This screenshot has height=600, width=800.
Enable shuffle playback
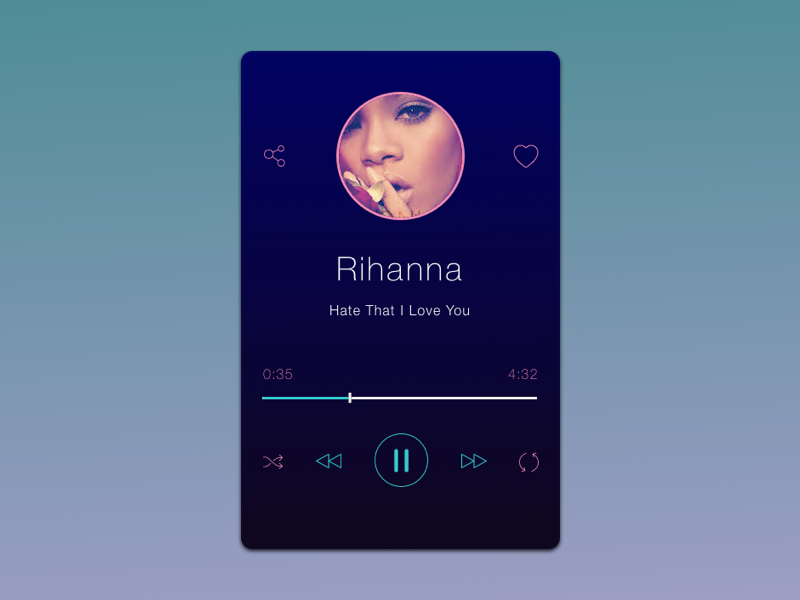click(x=273, y=462)
